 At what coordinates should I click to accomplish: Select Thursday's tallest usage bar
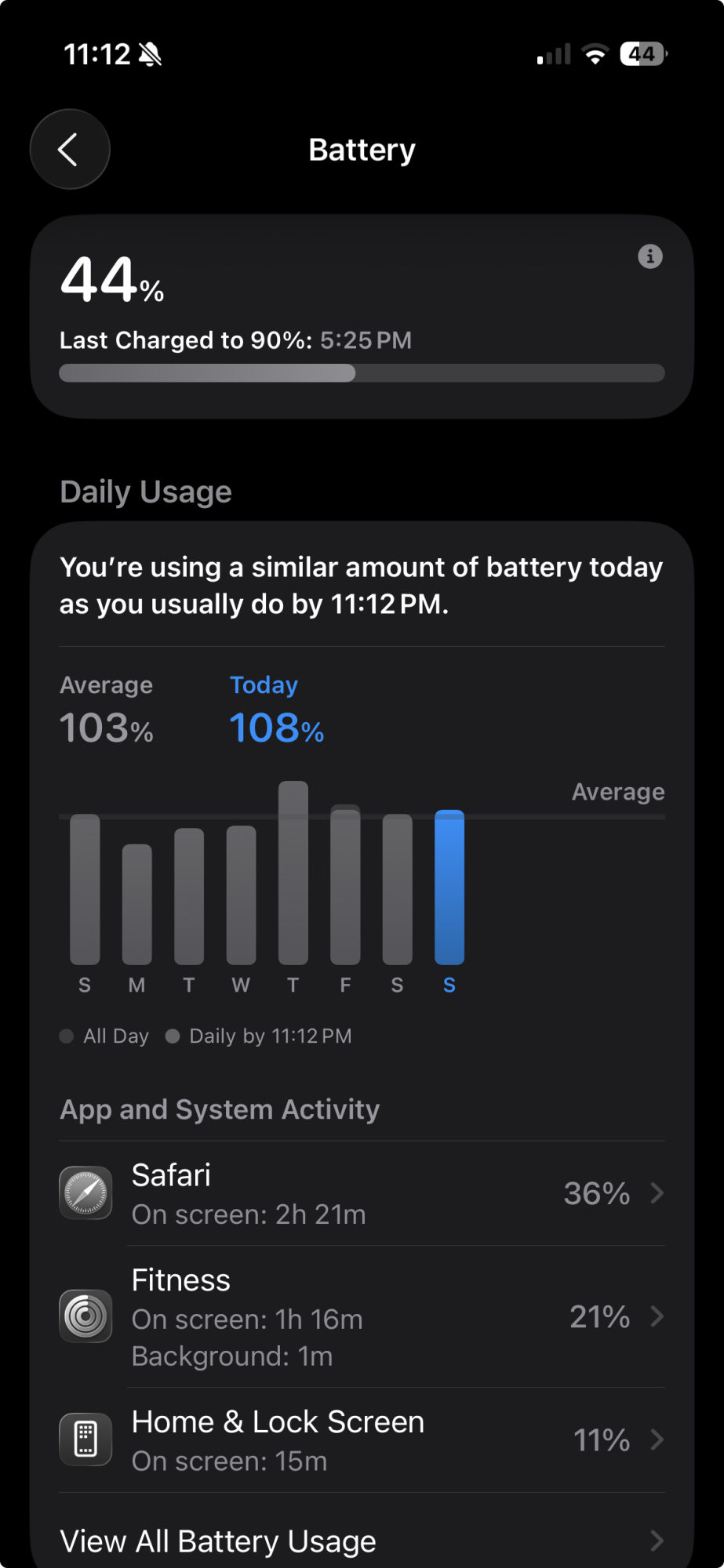point(293,873)
